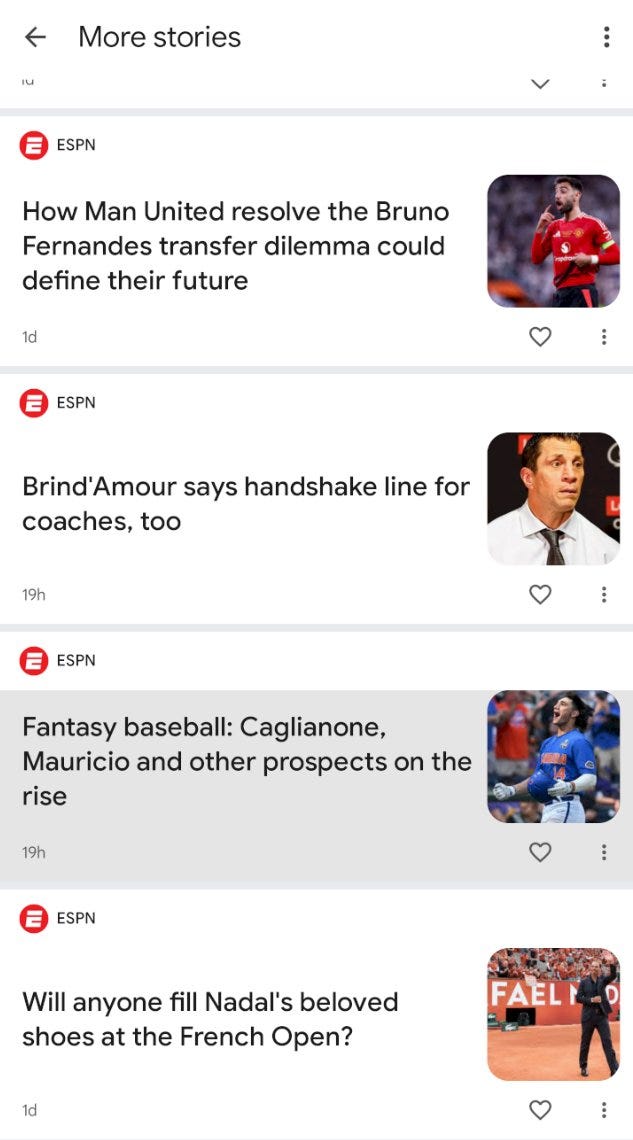Read the Nadal French Open story
633x1140 pixels.
[210, 1019]
